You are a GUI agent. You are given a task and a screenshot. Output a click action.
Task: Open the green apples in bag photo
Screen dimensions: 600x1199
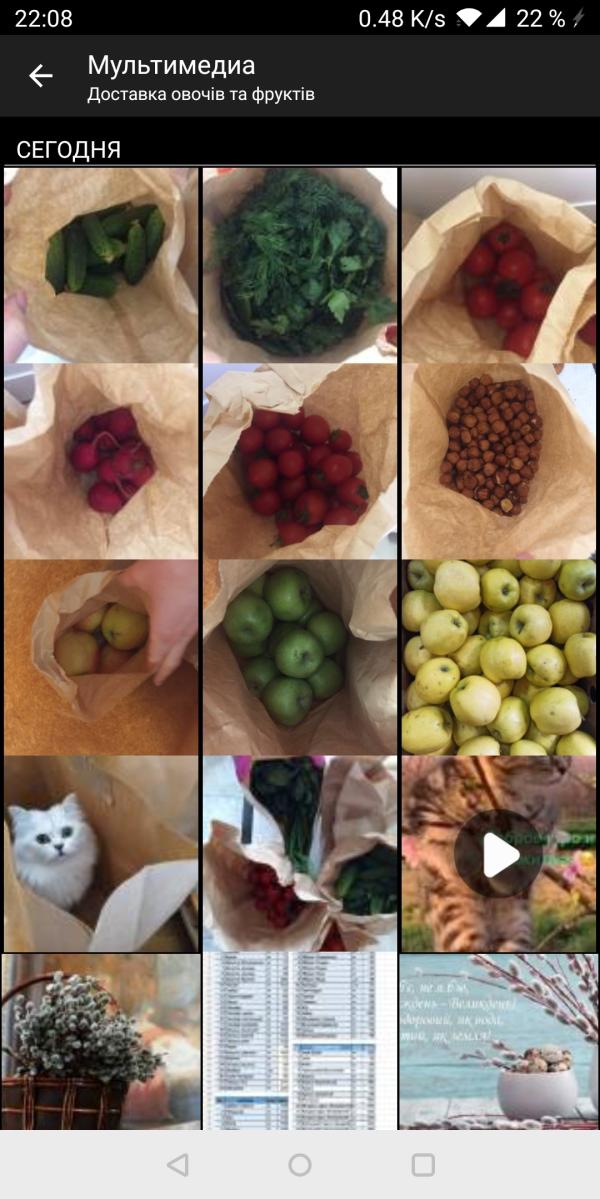coord(300,658)
